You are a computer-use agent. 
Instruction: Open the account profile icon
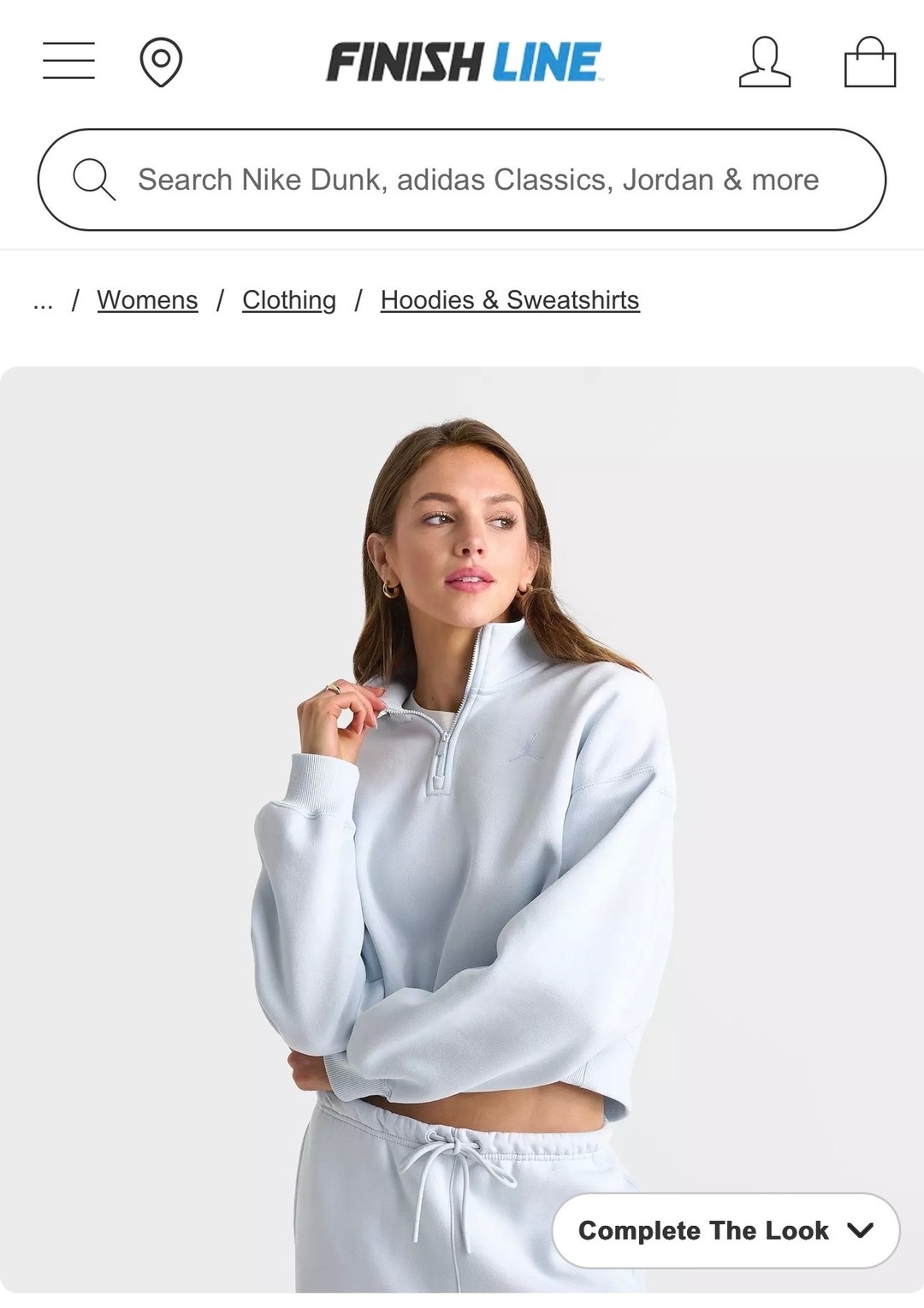[x=764, y=62]
